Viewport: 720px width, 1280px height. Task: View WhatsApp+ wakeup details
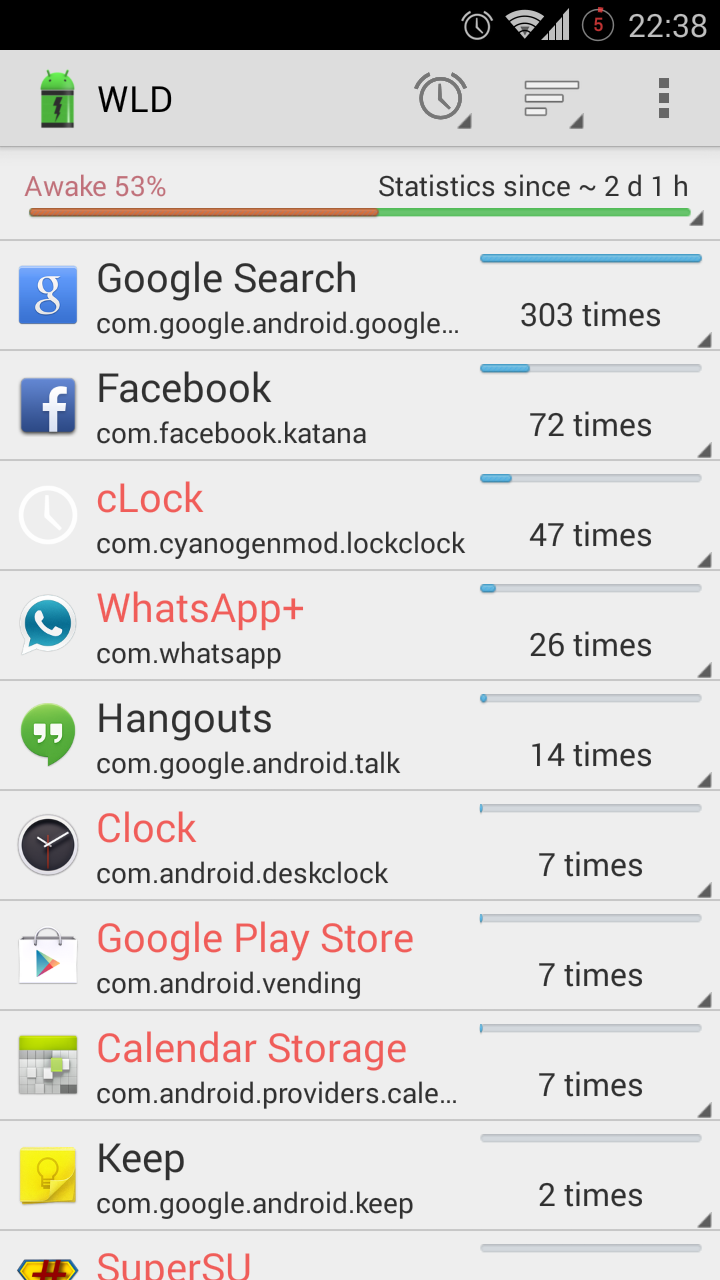pyautogui.click(x=360, y=626)
